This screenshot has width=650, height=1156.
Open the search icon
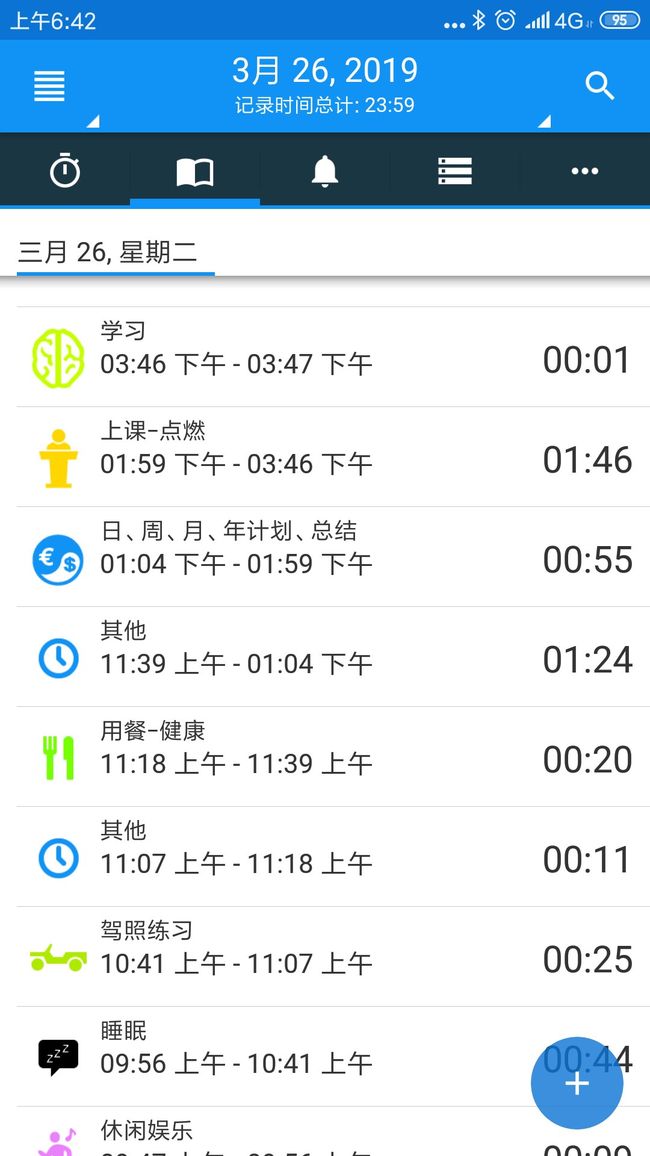(600, 86)
